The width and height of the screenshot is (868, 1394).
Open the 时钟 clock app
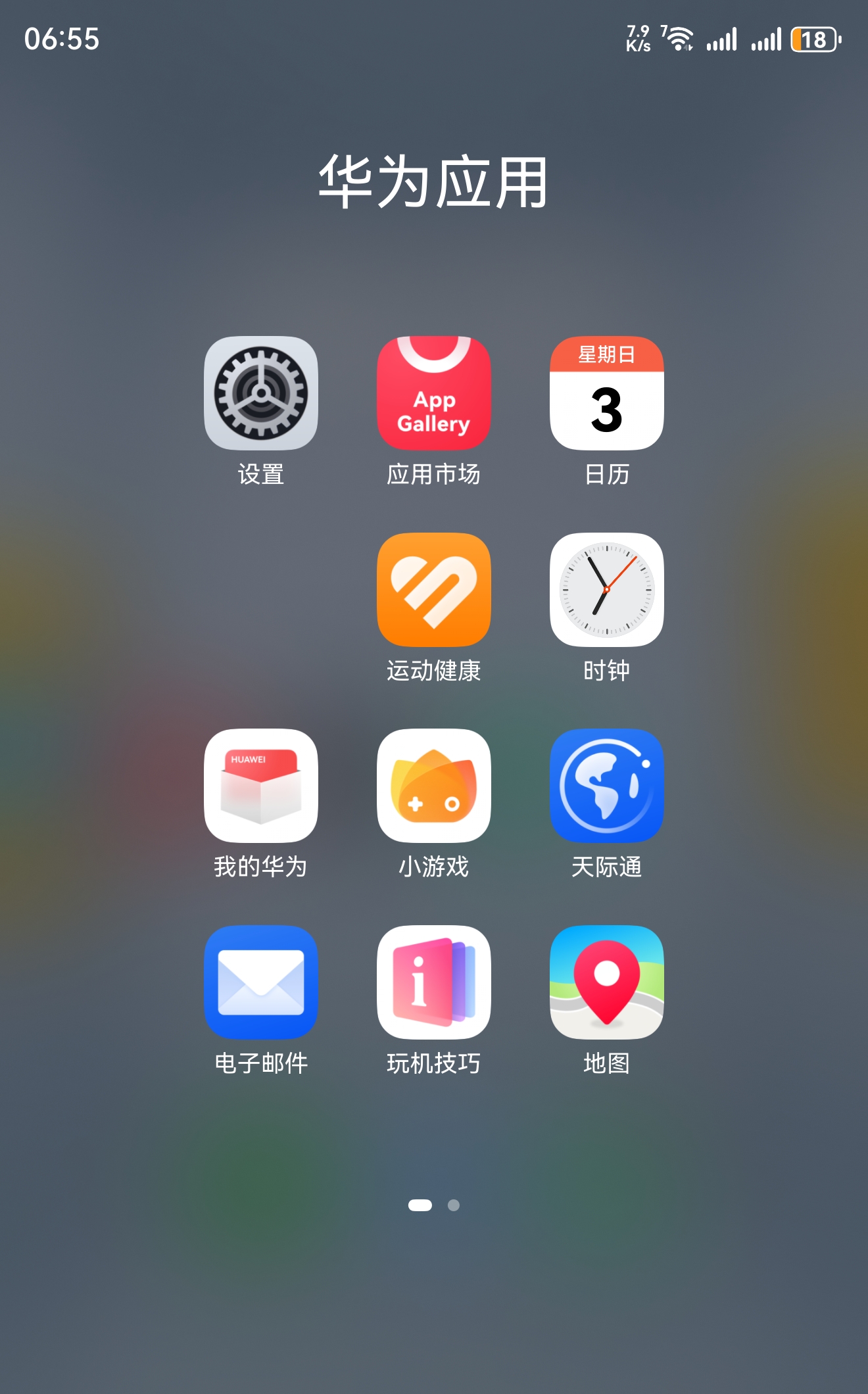click(x=606, y=589)
